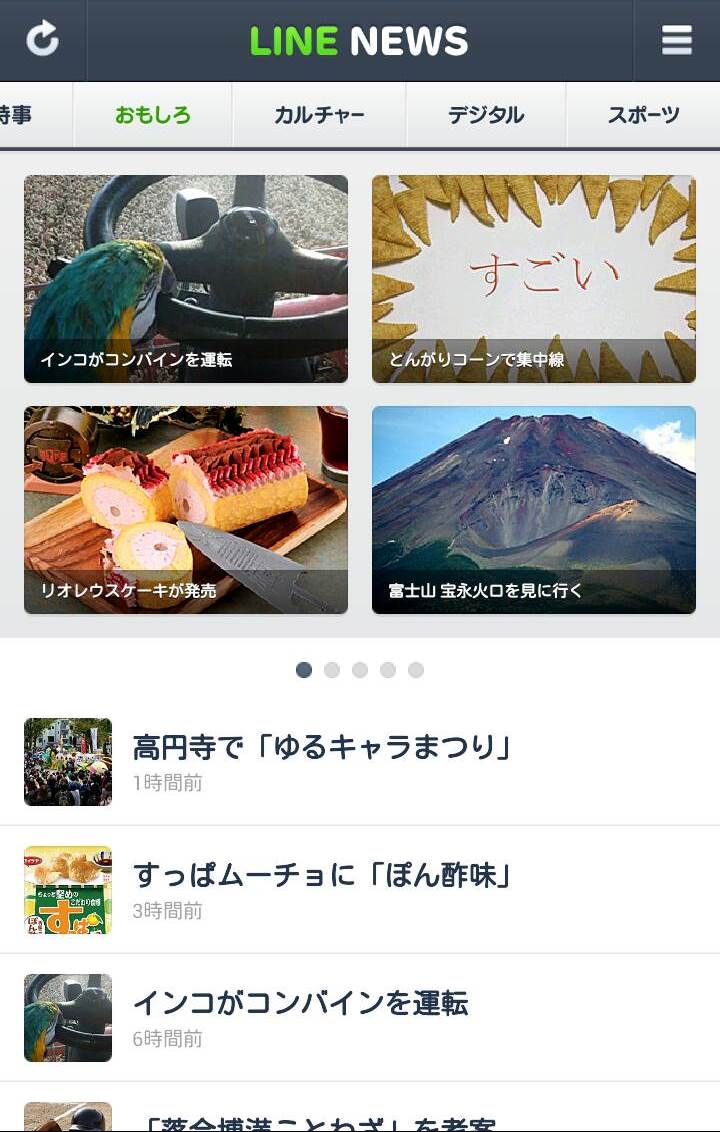Tap the refresh icon

click(42, 41)
